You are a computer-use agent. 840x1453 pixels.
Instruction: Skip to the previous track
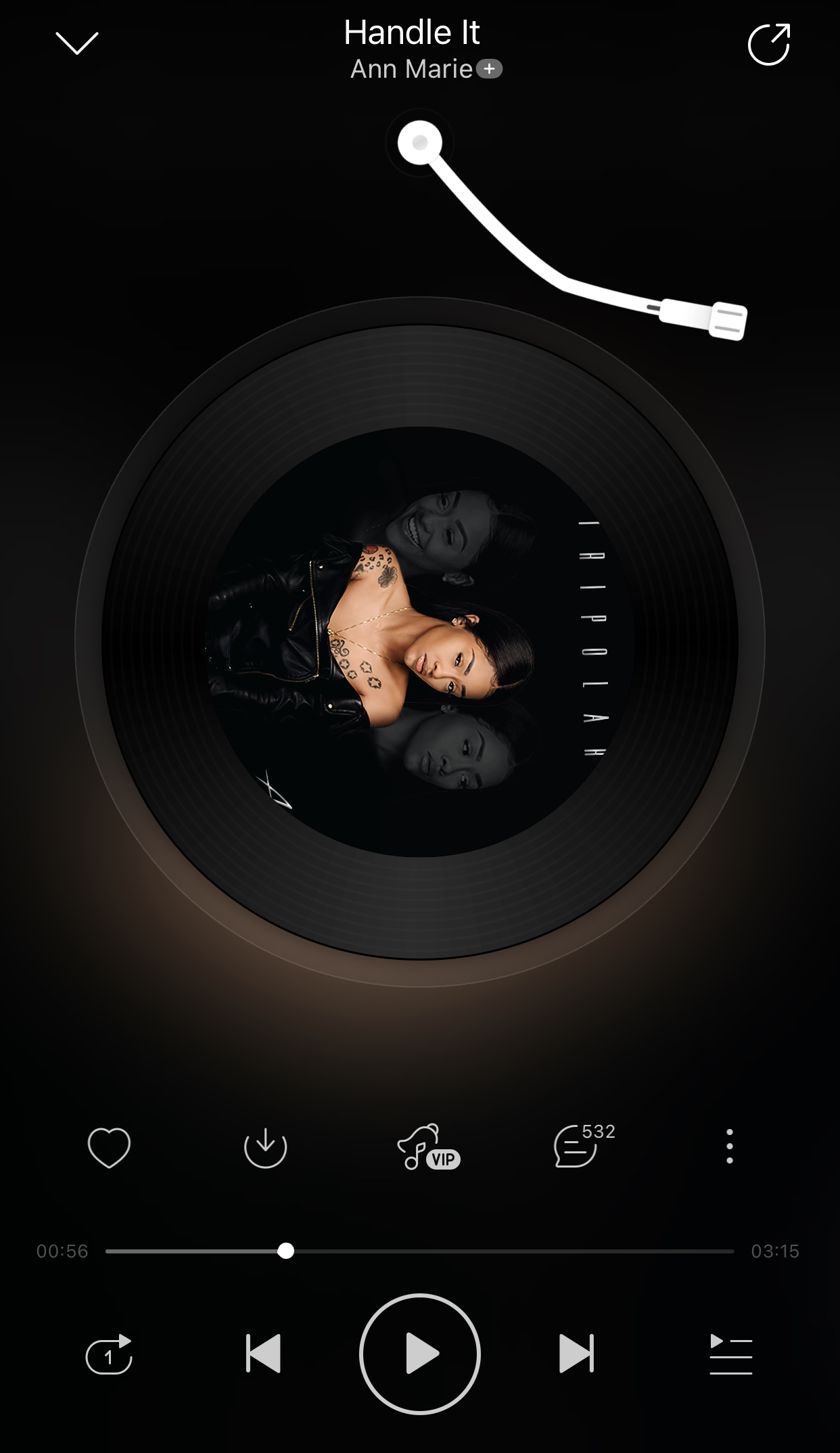click(263, 1354)
